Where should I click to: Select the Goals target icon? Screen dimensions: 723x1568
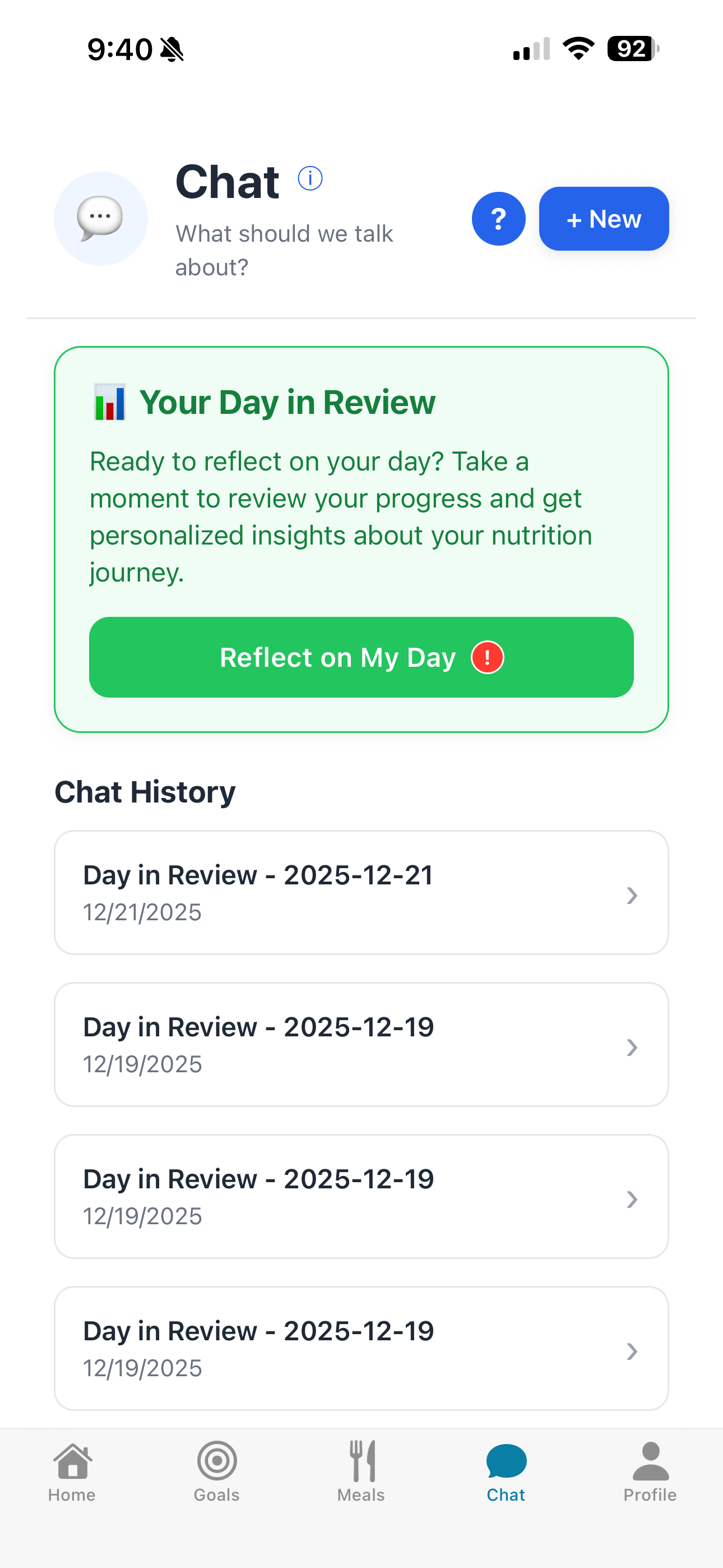pyautogui.click(x=217, y=1461)
